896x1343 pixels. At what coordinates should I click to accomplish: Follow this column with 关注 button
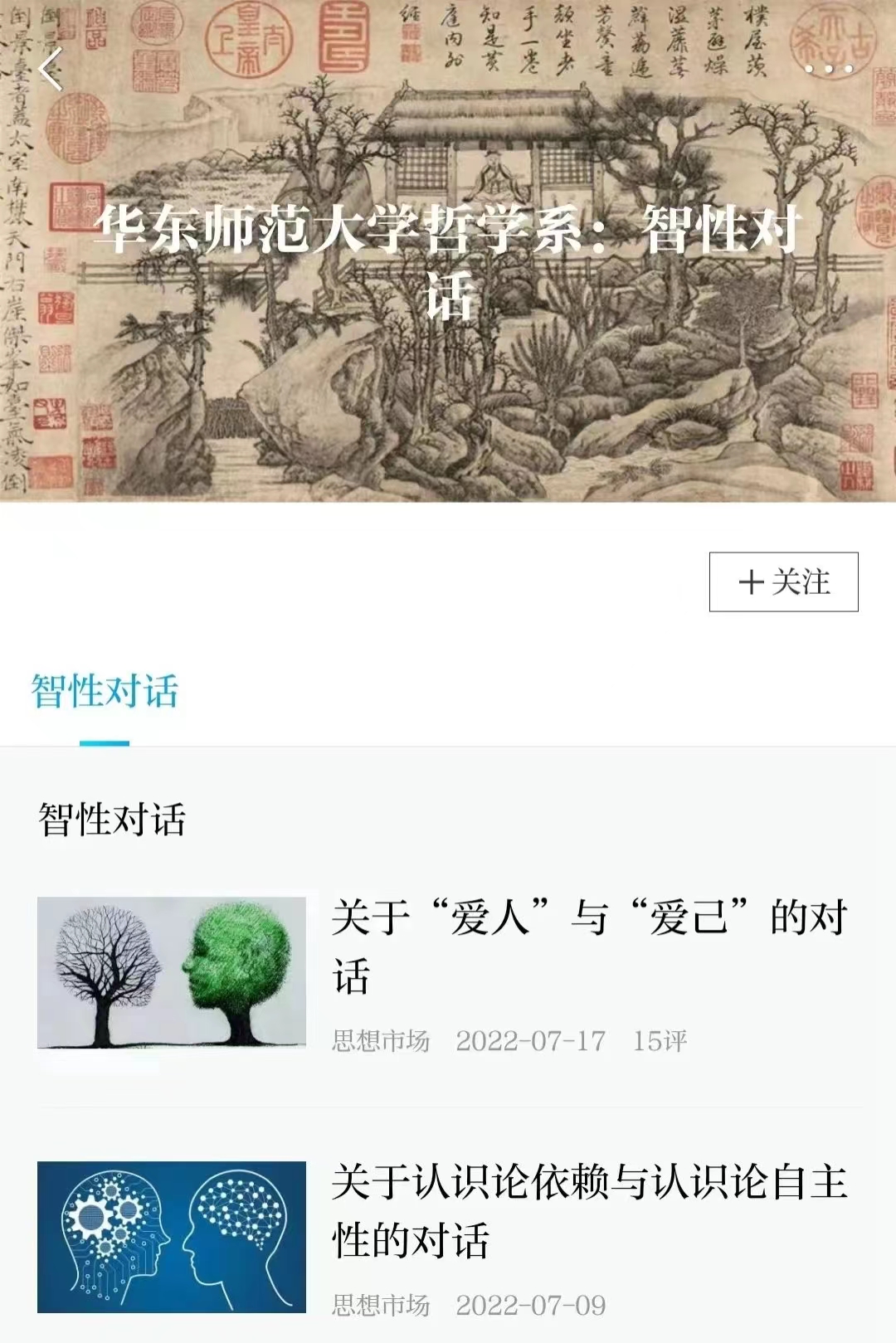click(783, 581)
